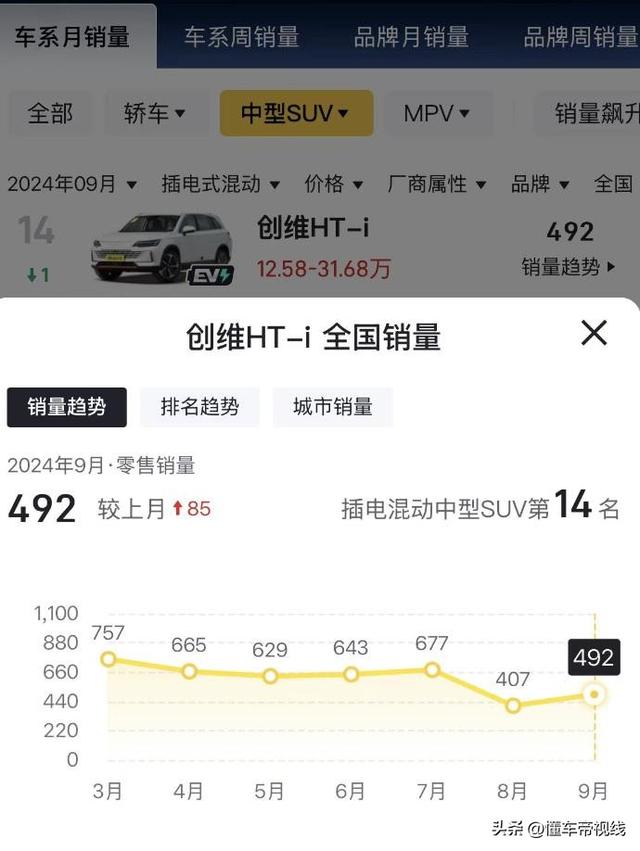This screenshot has height=851, width=640.
Task: Select the 销量趋势 tab
Action: [67, 407]
